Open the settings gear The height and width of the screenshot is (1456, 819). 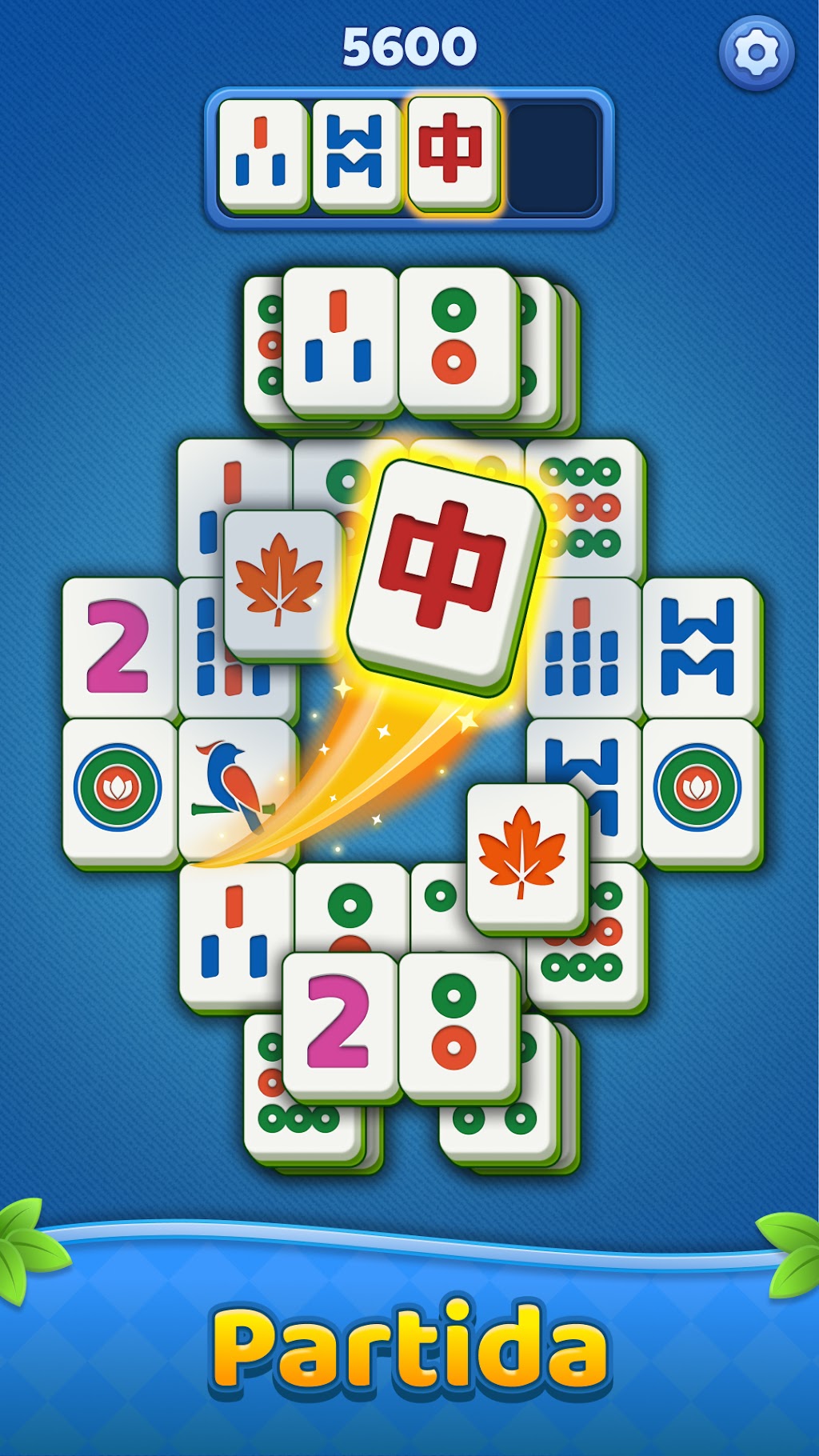pyautogui.click(x=756, y=53)
